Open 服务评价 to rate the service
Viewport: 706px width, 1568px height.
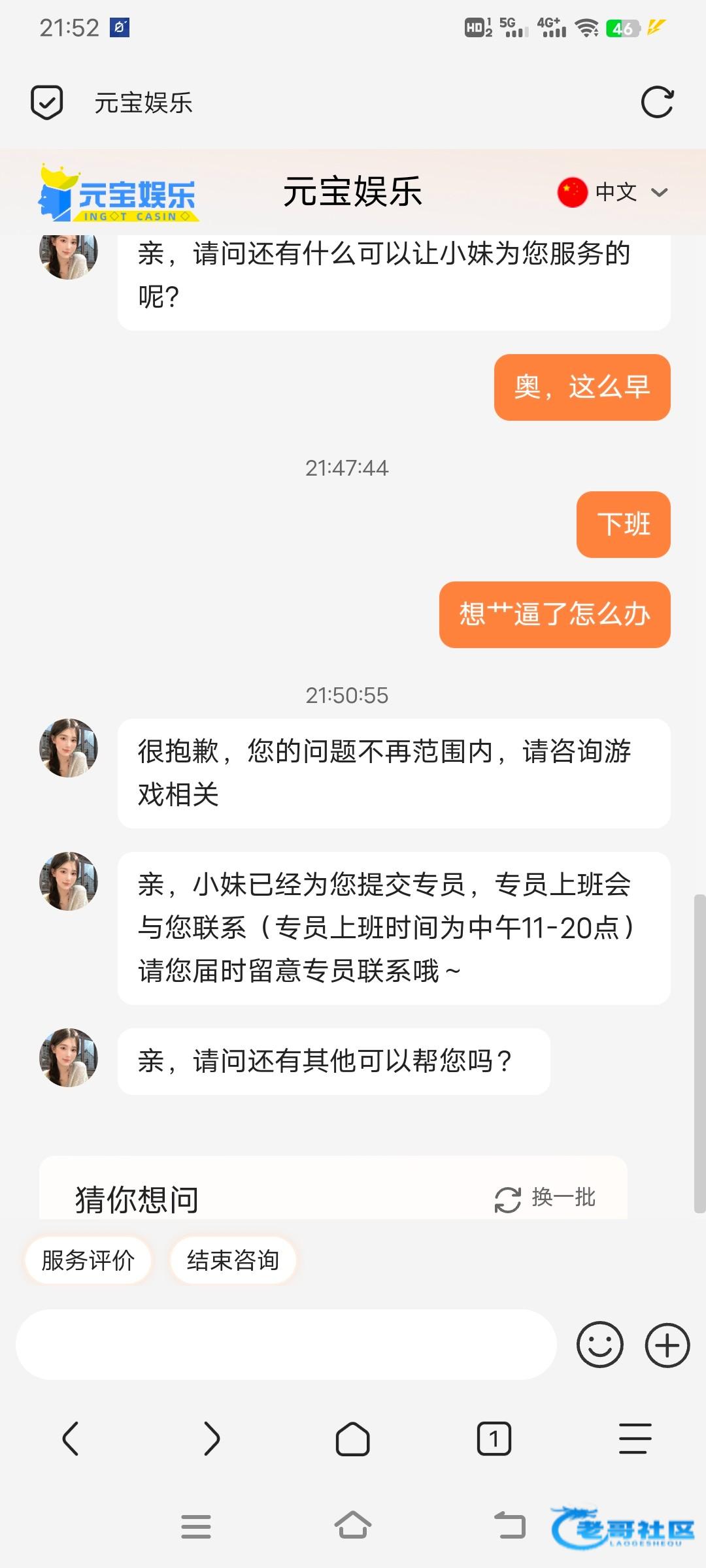click(x=88, y=1260)
